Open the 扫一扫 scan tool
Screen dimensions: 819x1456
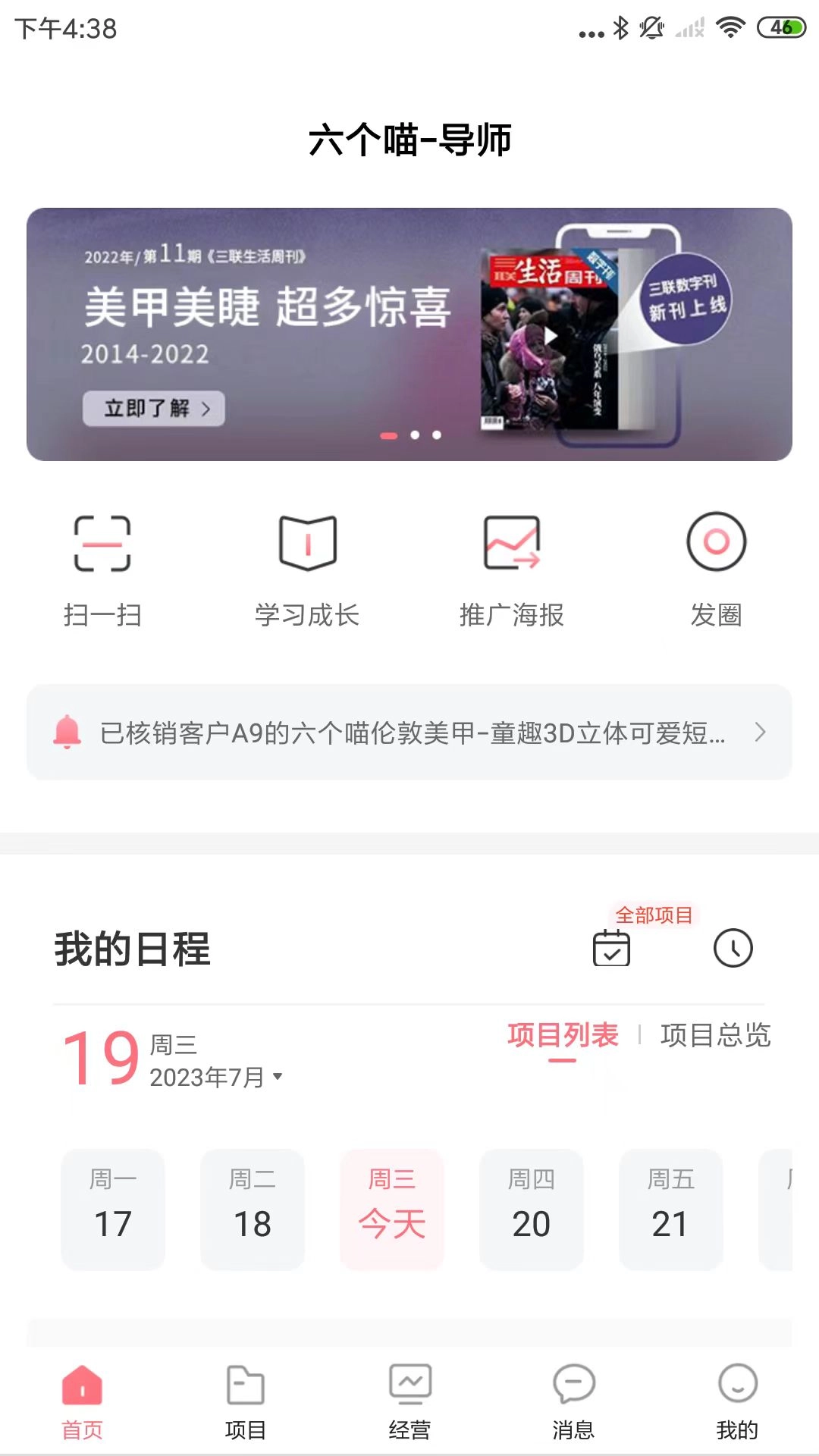(x=102, y=565)
